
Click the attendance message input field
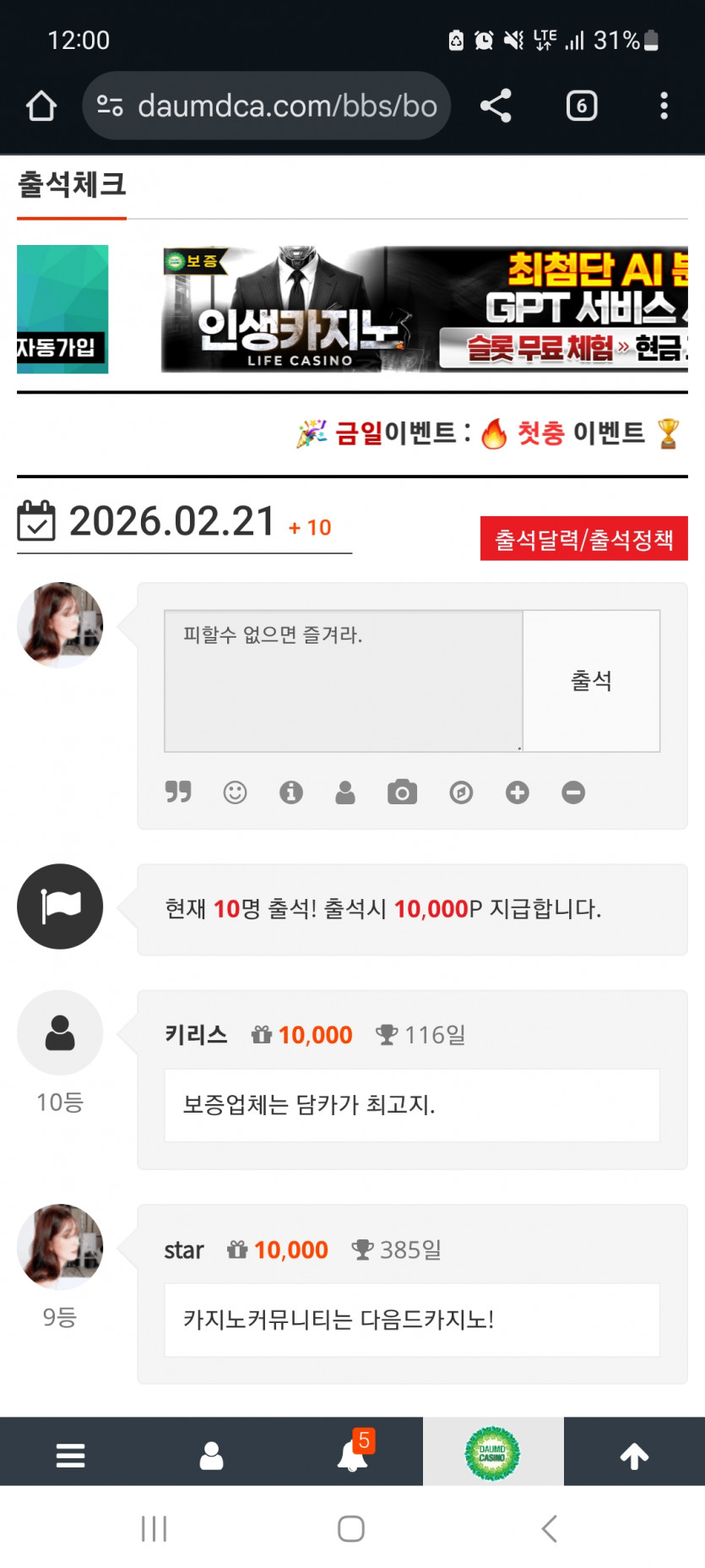342,680
